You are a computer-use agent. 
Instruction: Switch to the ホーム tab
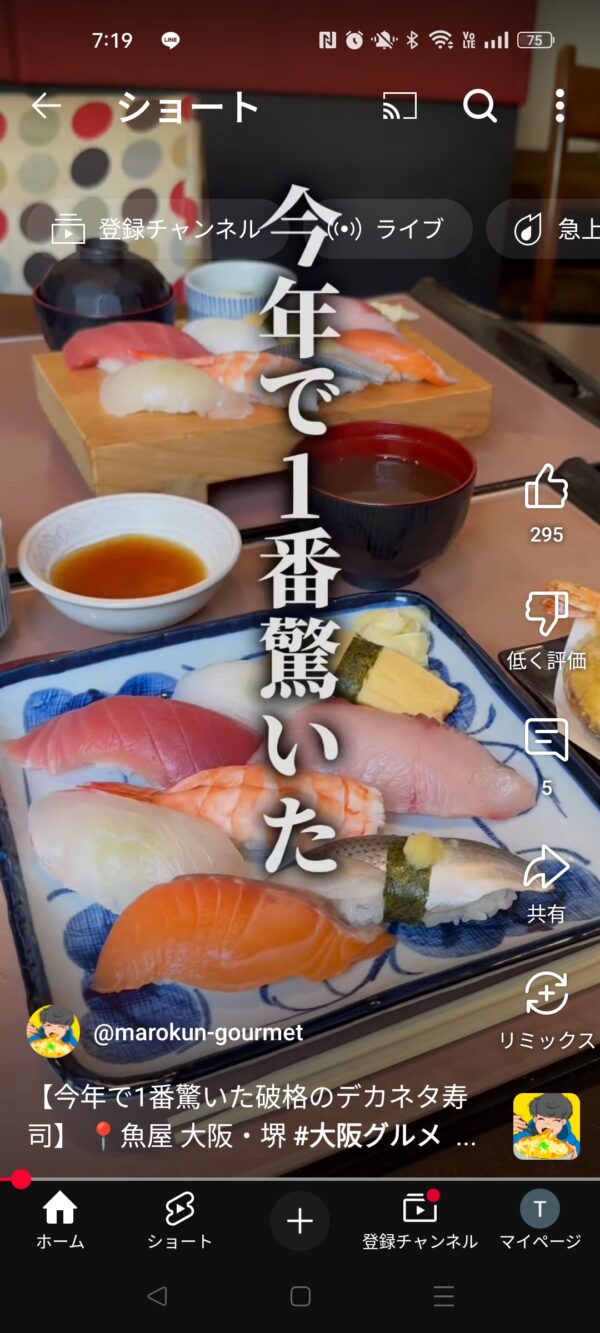60,1221
